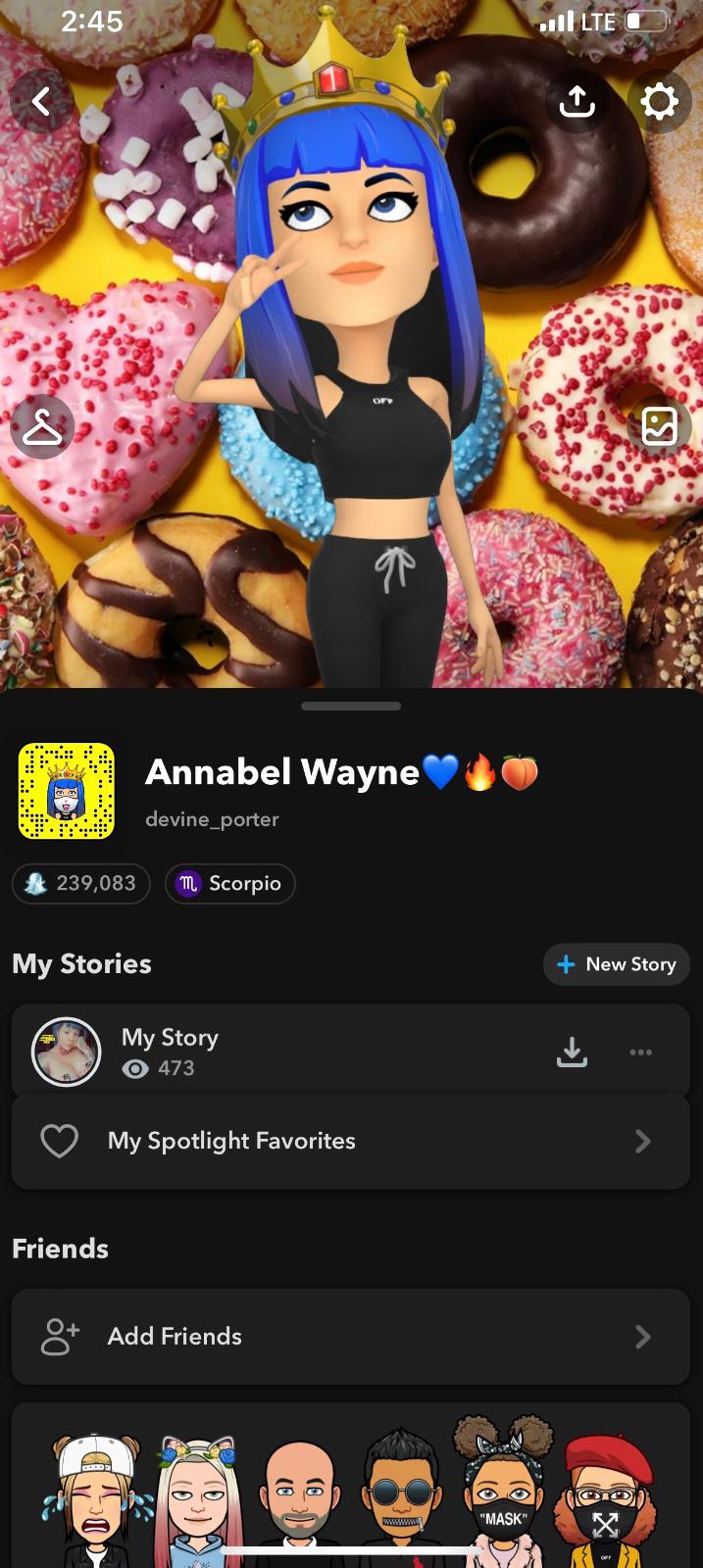Download My Story
Image resolution: width=703 pixels, height=1568 pixels.
point(572,1052)
